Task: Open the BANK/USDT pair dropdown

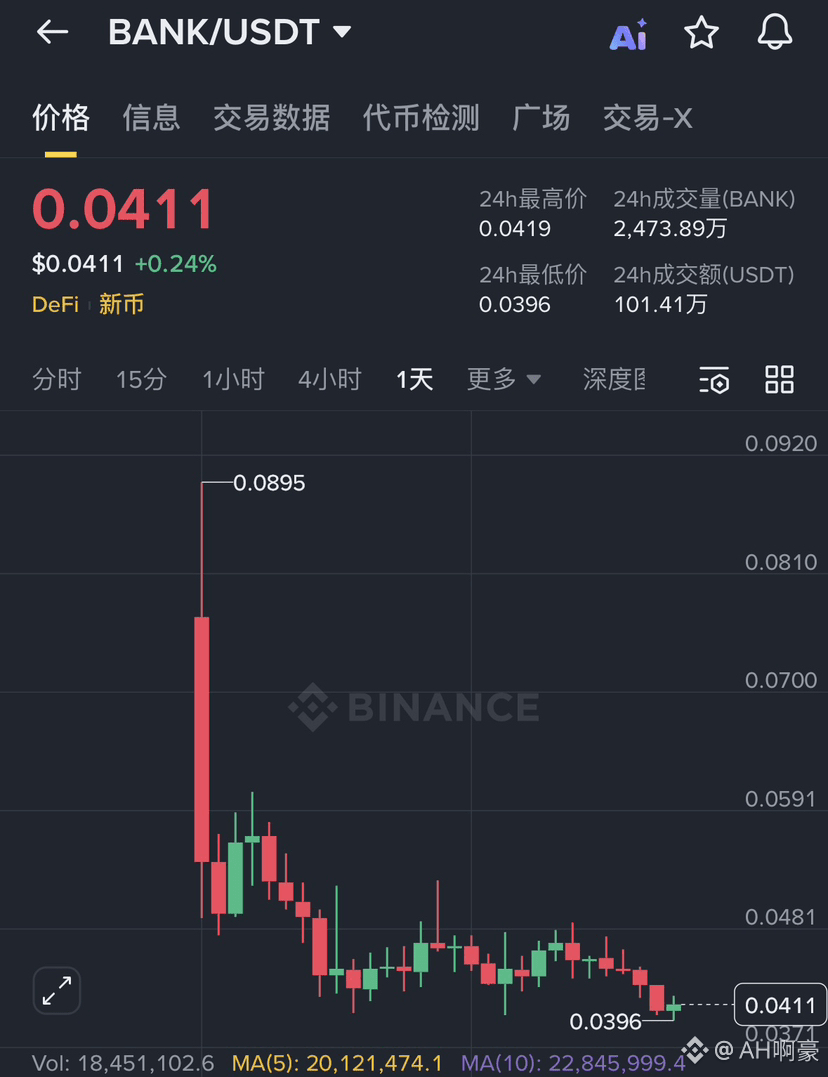Action: pyautogui.click(x=341, y=32)
